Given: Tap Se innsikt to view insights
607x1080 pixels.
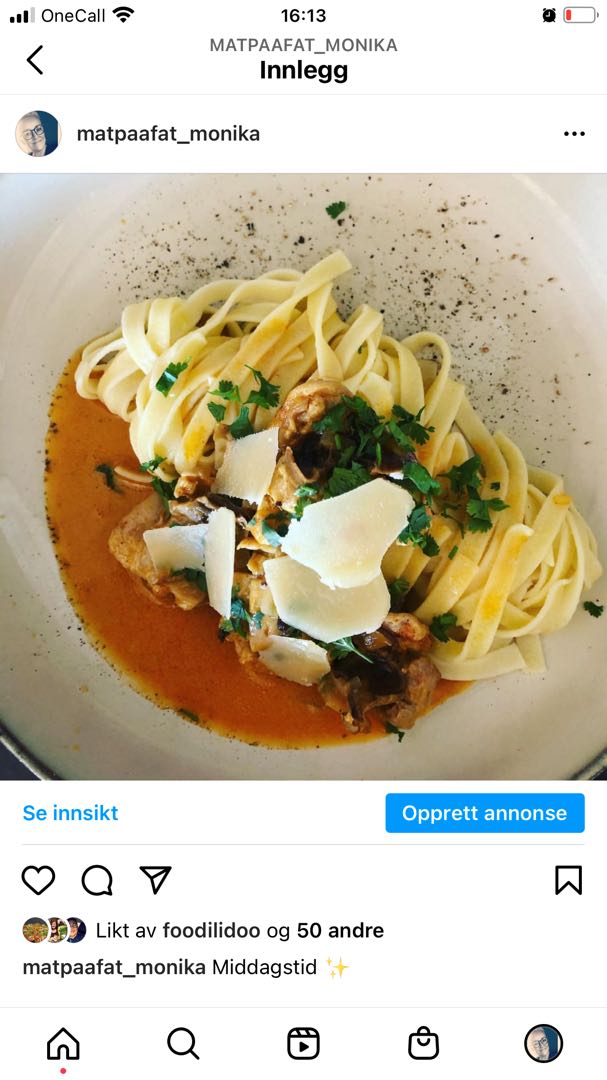Looking at the screenshot, I should pos(70,813).
